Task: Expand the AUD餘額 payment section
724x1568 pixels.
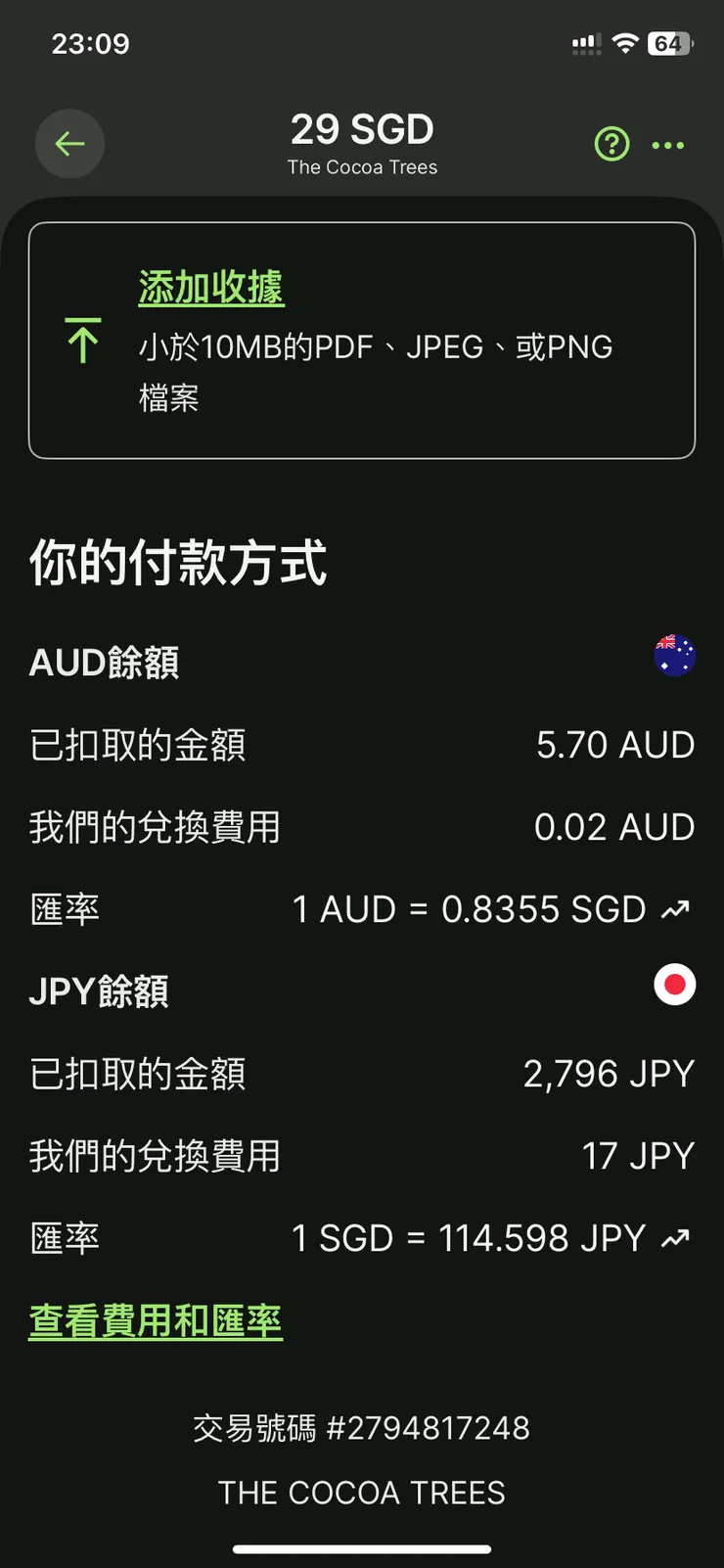Action: click(x=103, y=662)
